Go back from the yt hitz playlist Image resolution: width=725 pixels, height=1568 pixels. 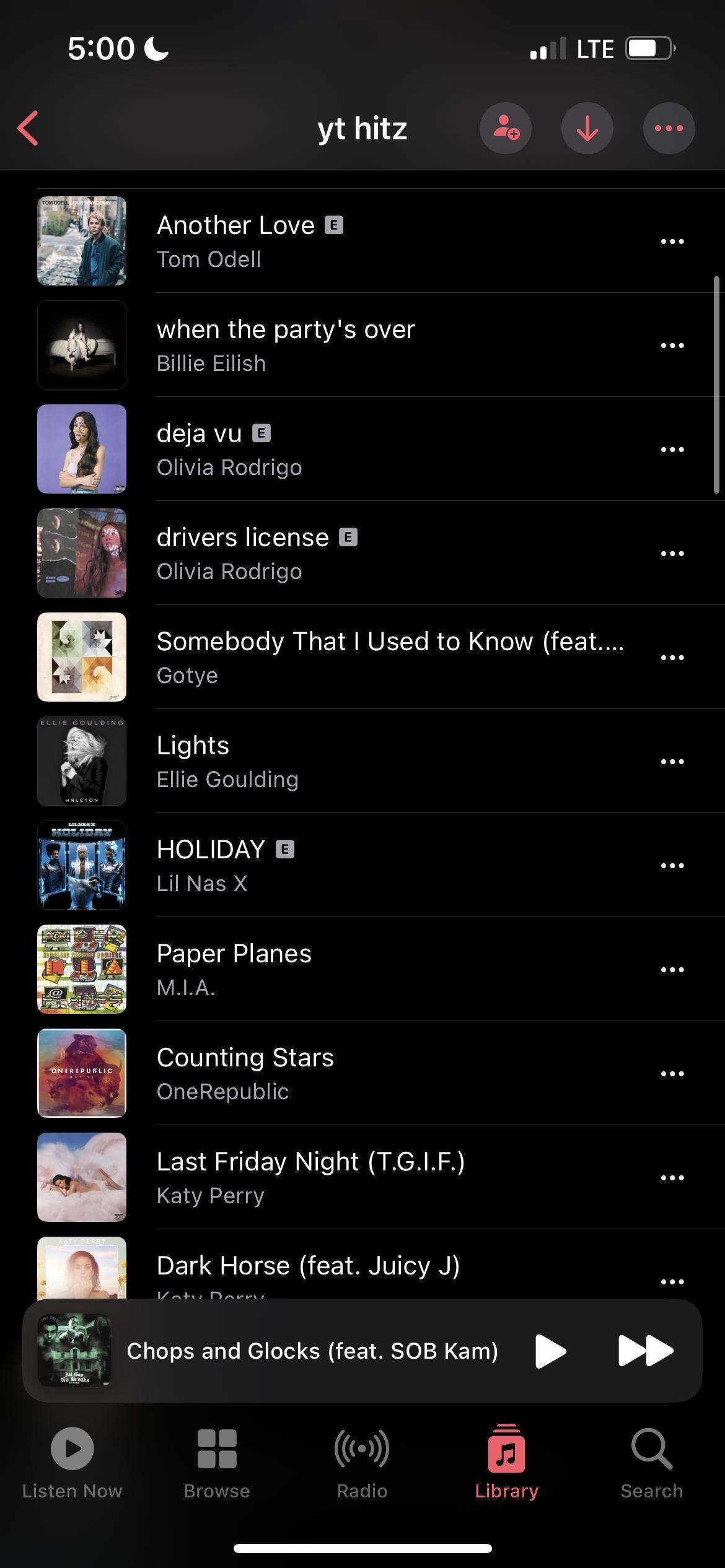pos(29,128)
